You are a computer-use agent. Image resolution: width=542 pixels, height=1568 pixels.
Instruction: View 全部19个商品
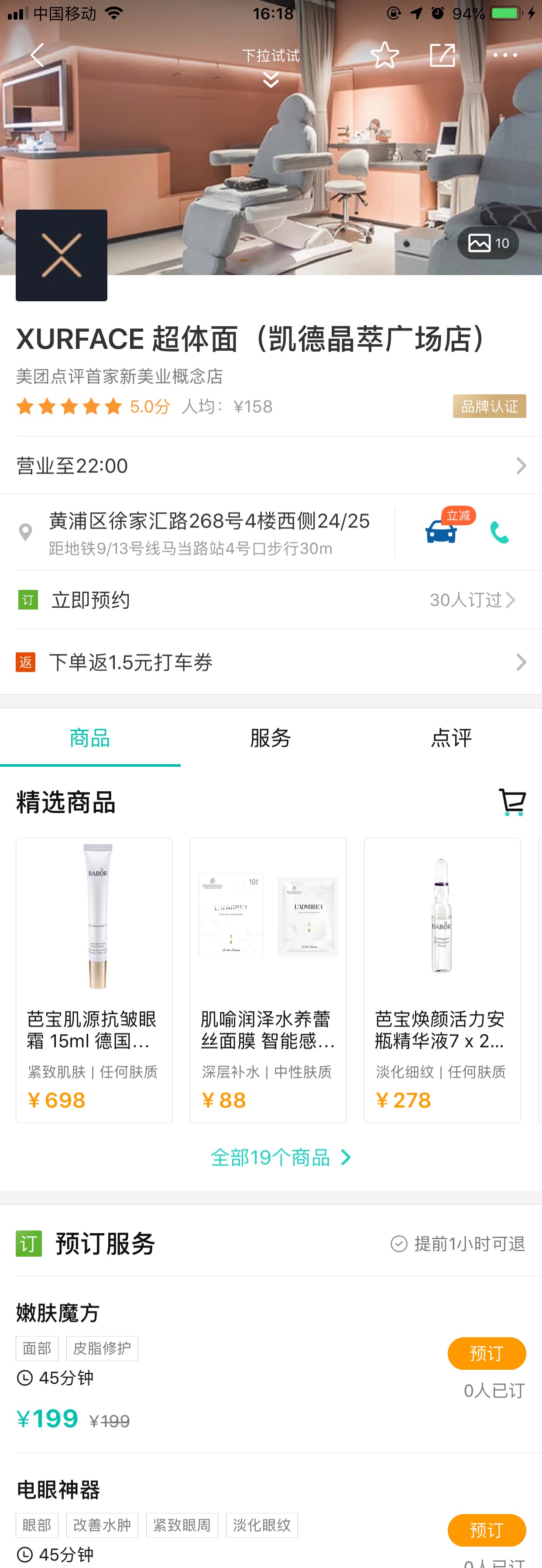click(x=280, y=1157)
